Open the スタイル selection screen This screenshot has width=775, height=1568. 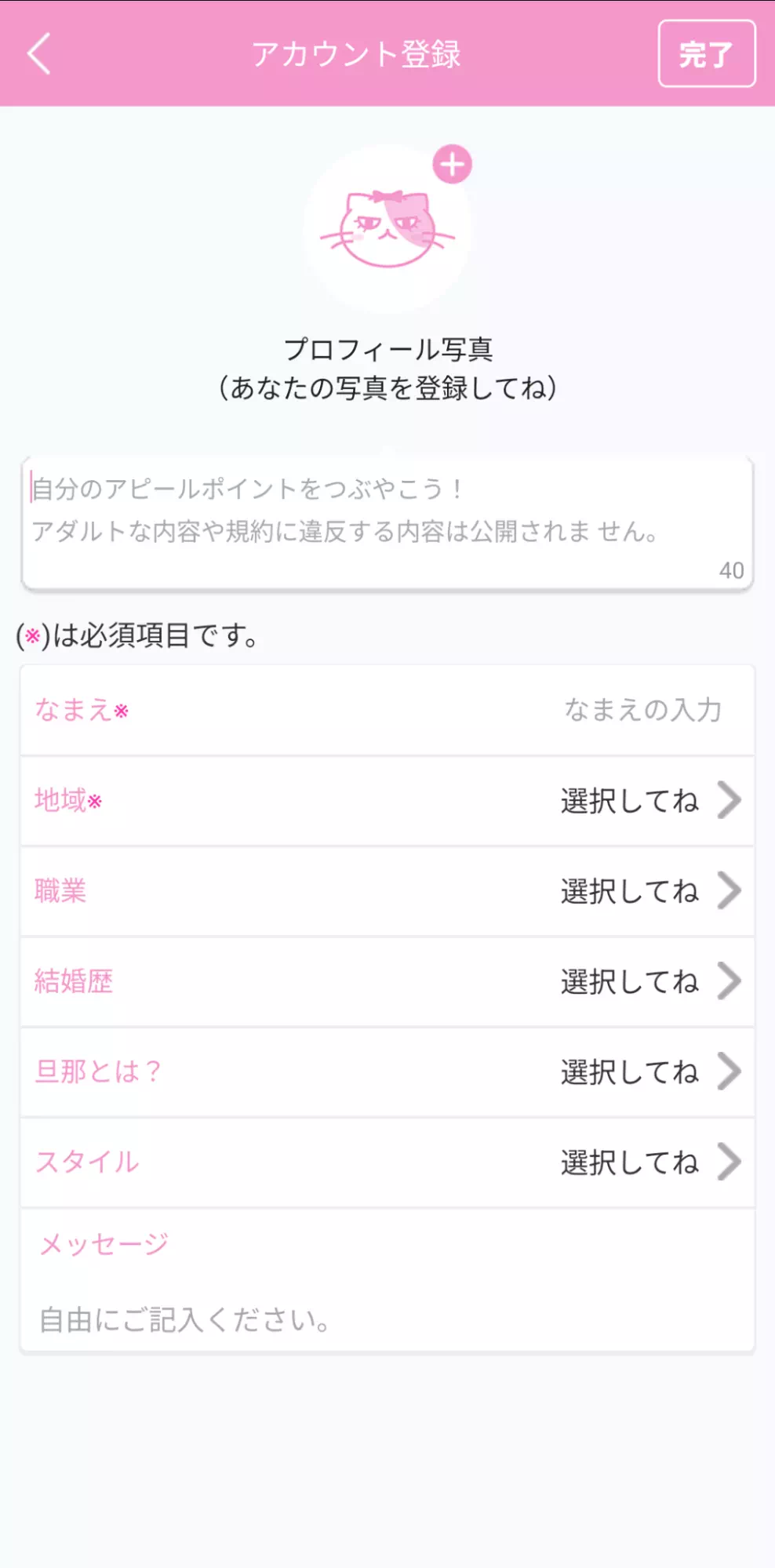(x=387, y=1162)
